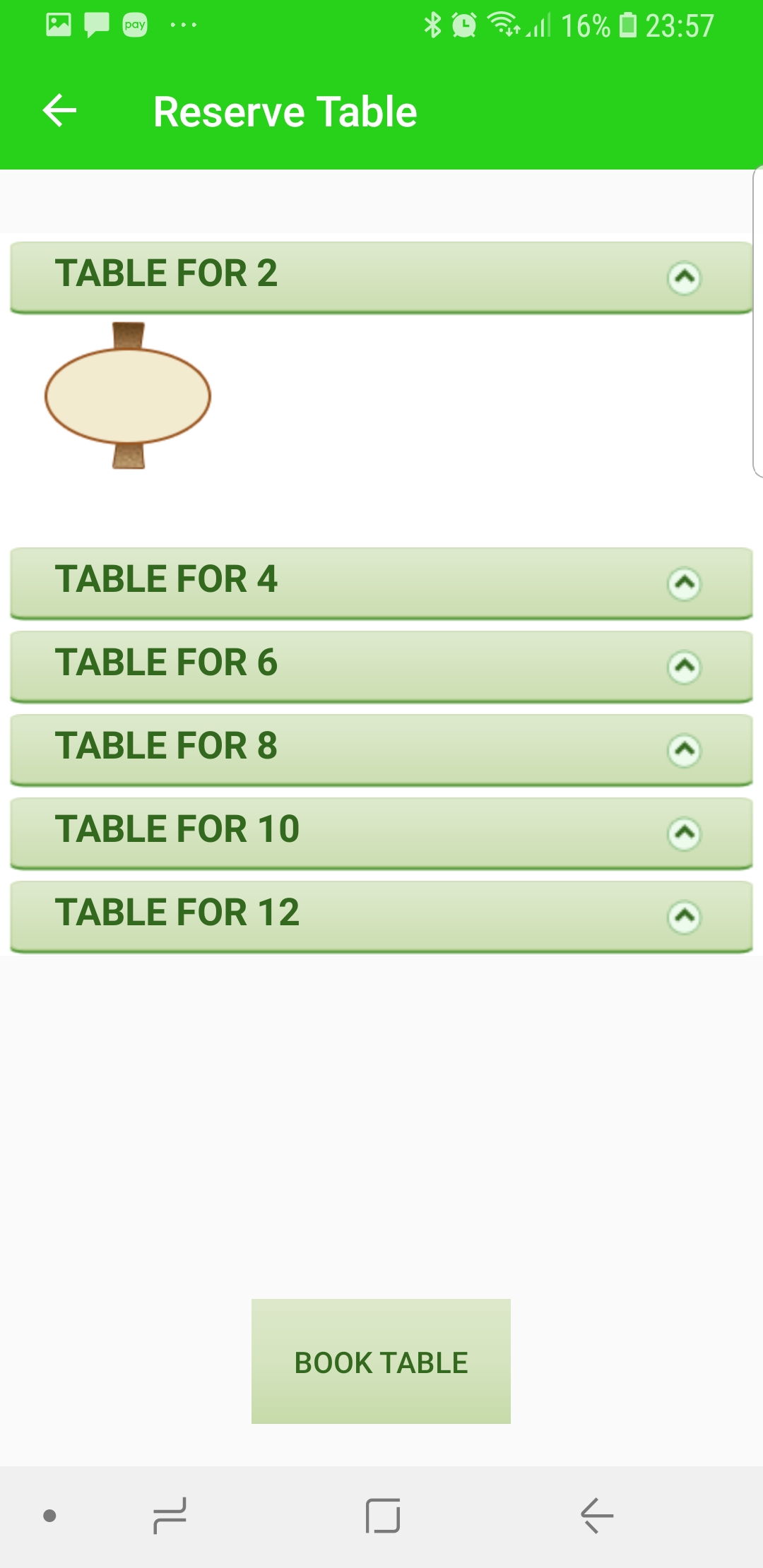The image size is (763, 1568).
Task: Collapse the TABLE FOR 2 section
Action: point(684,278)
